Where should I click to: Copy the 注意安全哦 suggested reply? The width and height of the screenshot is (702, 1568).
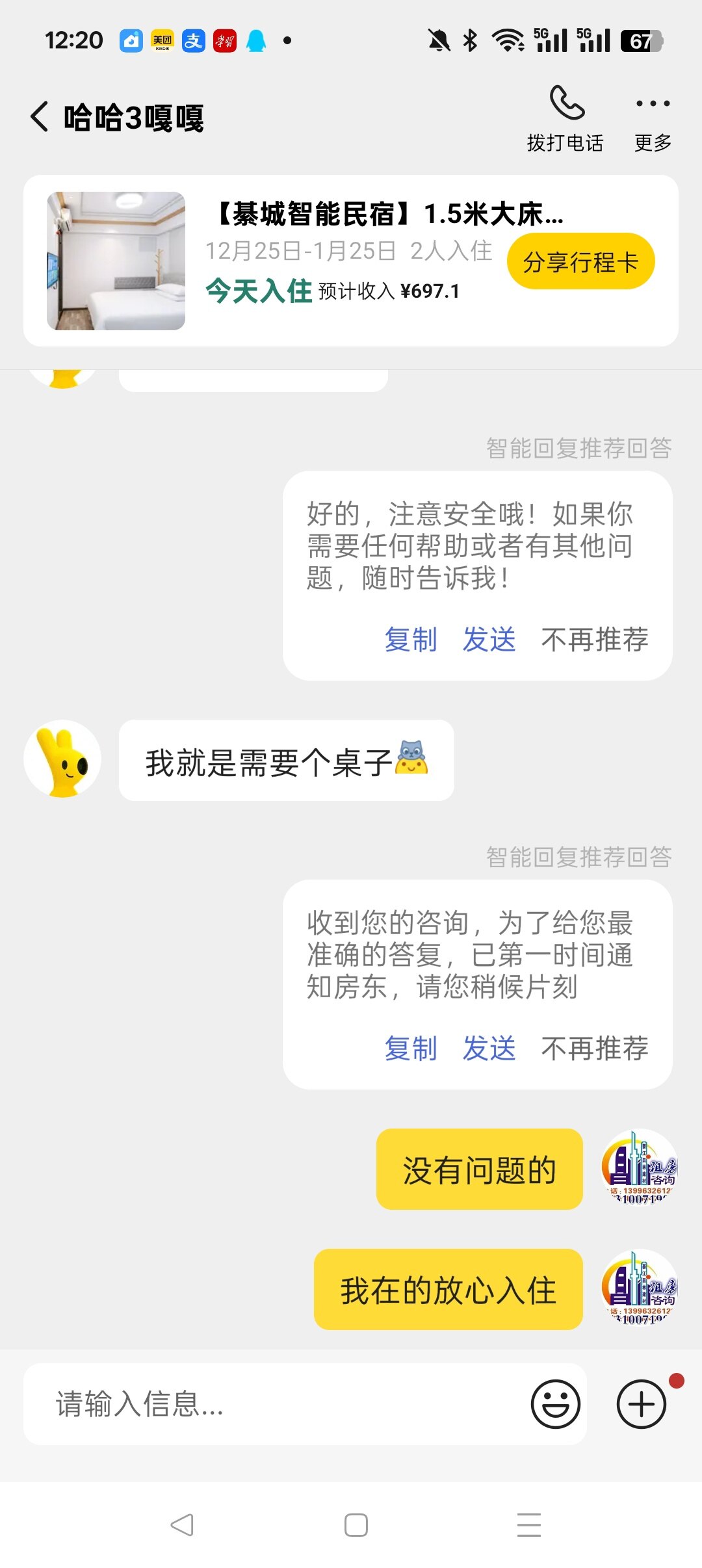(x=410, y=640)
